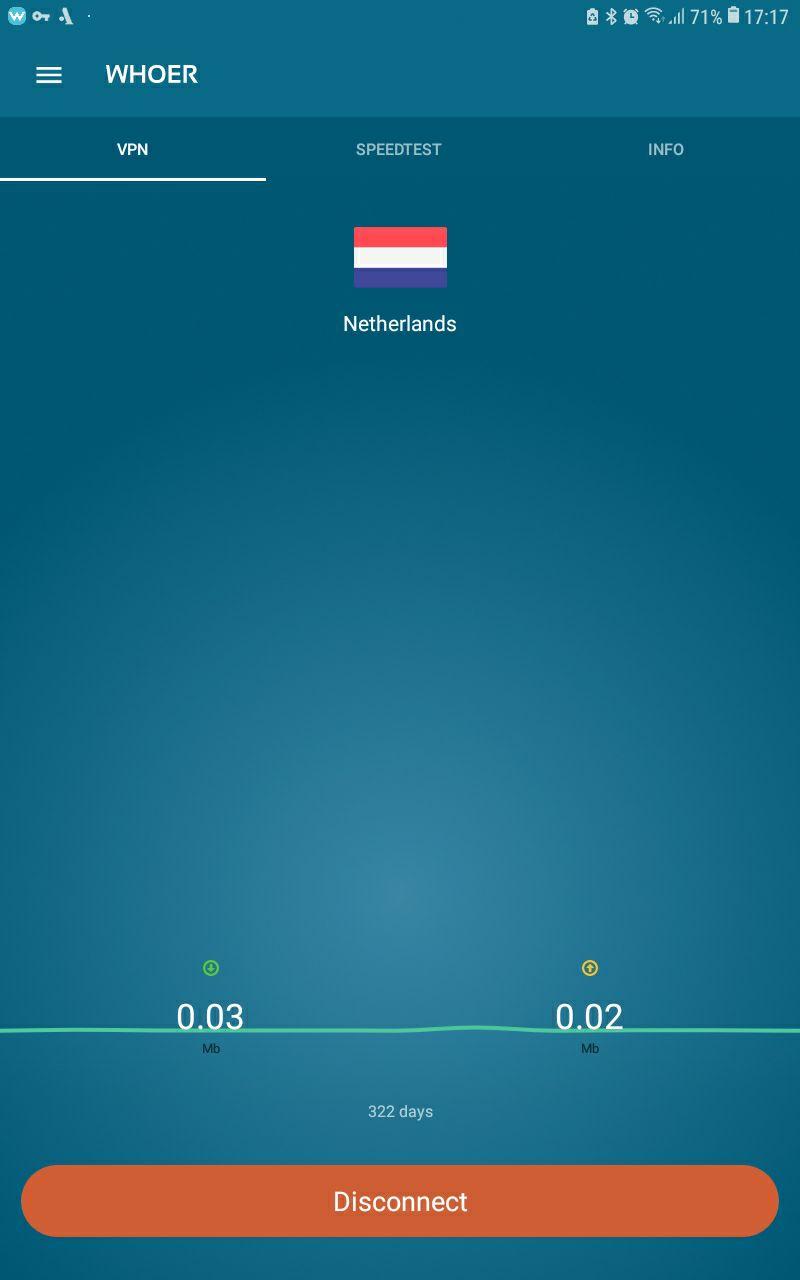The width and height of the screenshot is (800, 1280).
Task: Tap the Bluetooth icon in the status bar
Action: pos(611,16)
